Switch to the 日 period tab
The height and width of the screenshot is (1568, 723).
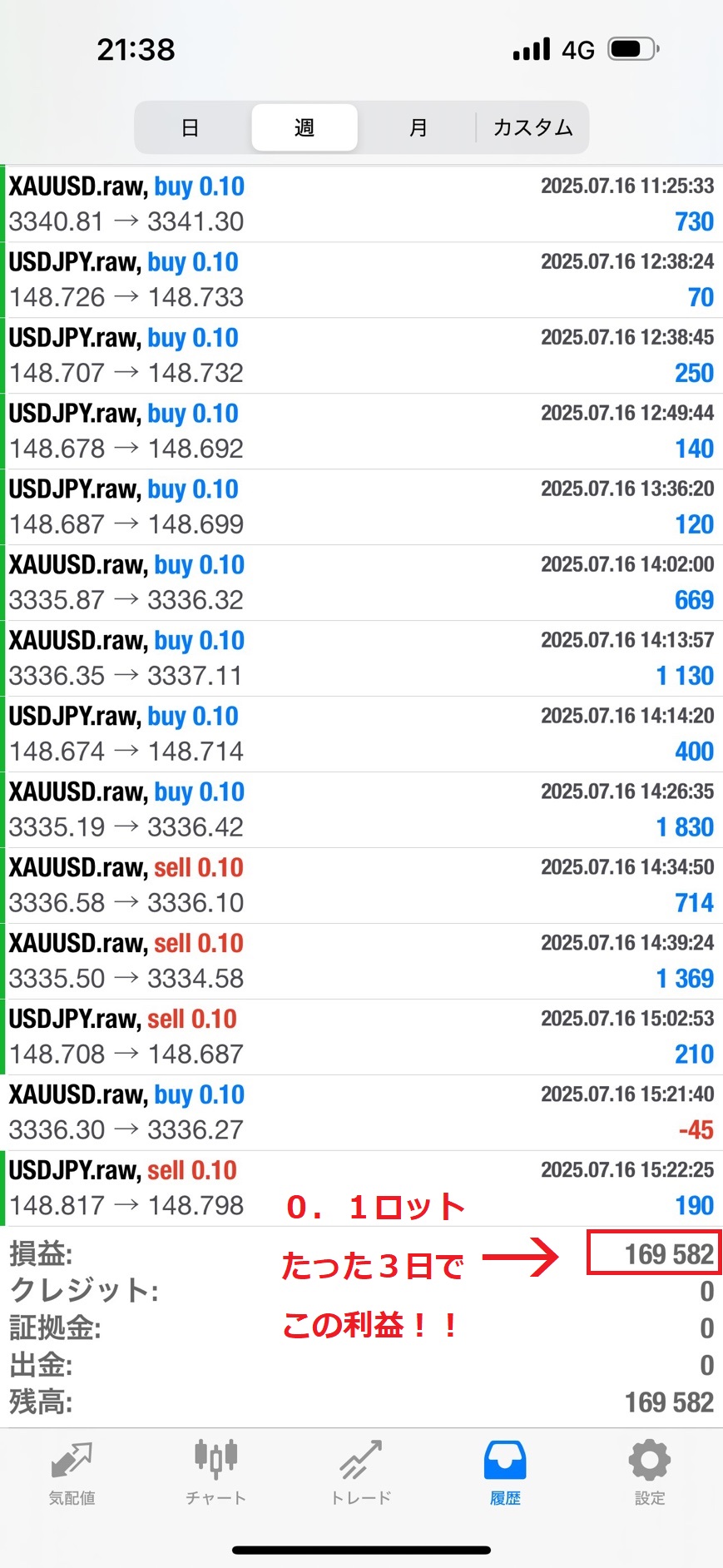click(x=190, y=127)
